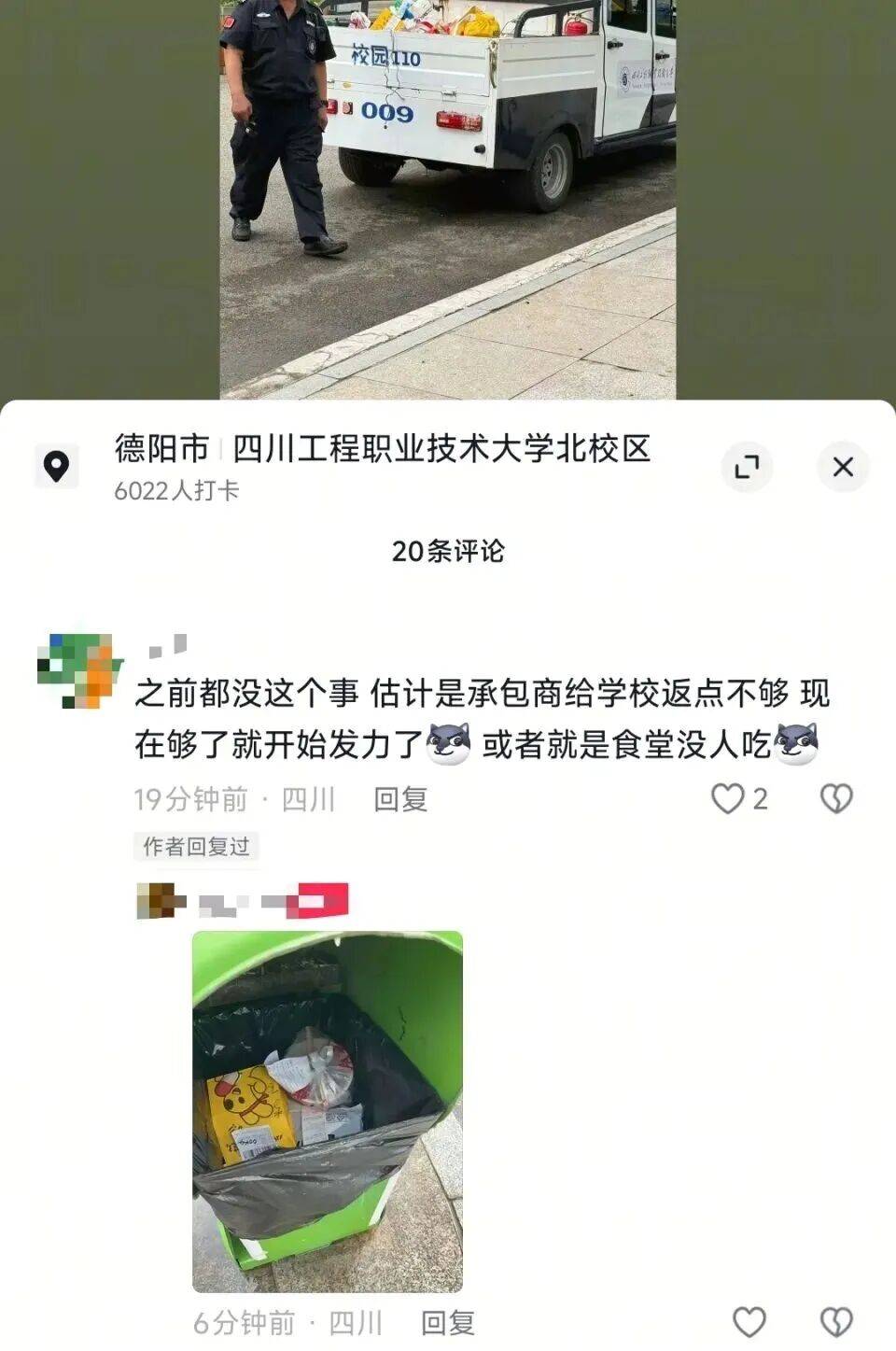Close the comments panel

point(842,466)
